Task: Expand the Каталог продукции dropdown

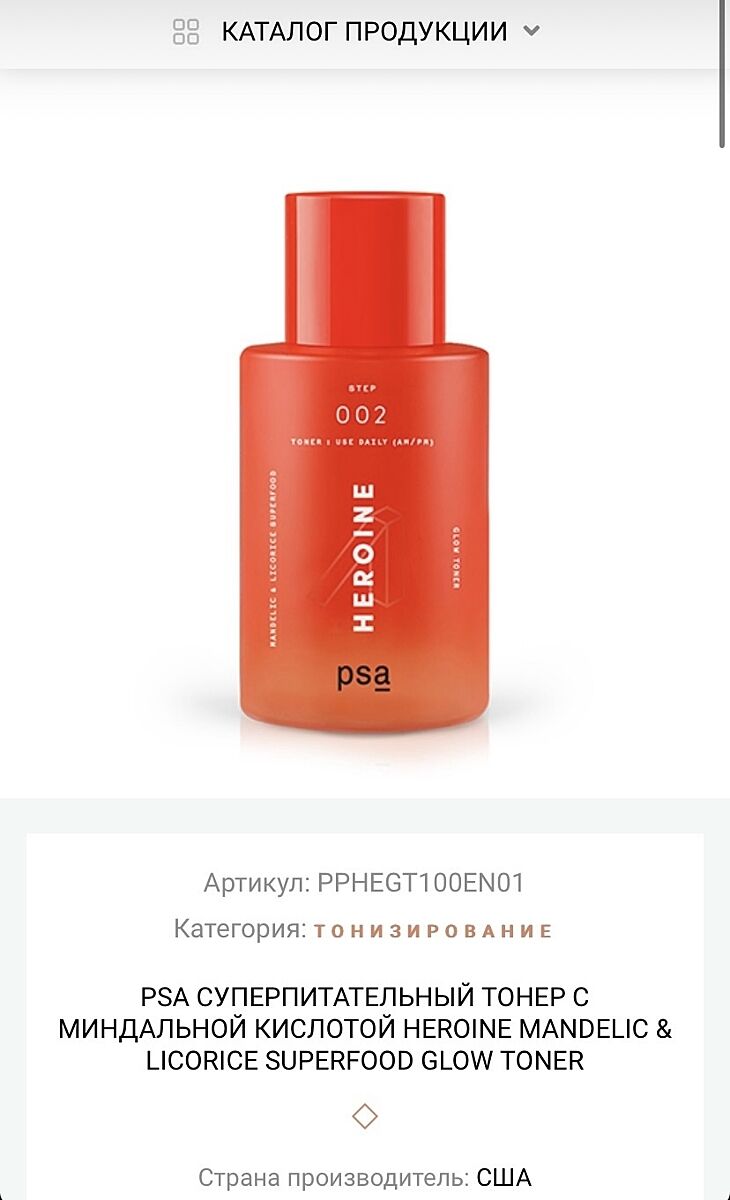Action: 364,32
